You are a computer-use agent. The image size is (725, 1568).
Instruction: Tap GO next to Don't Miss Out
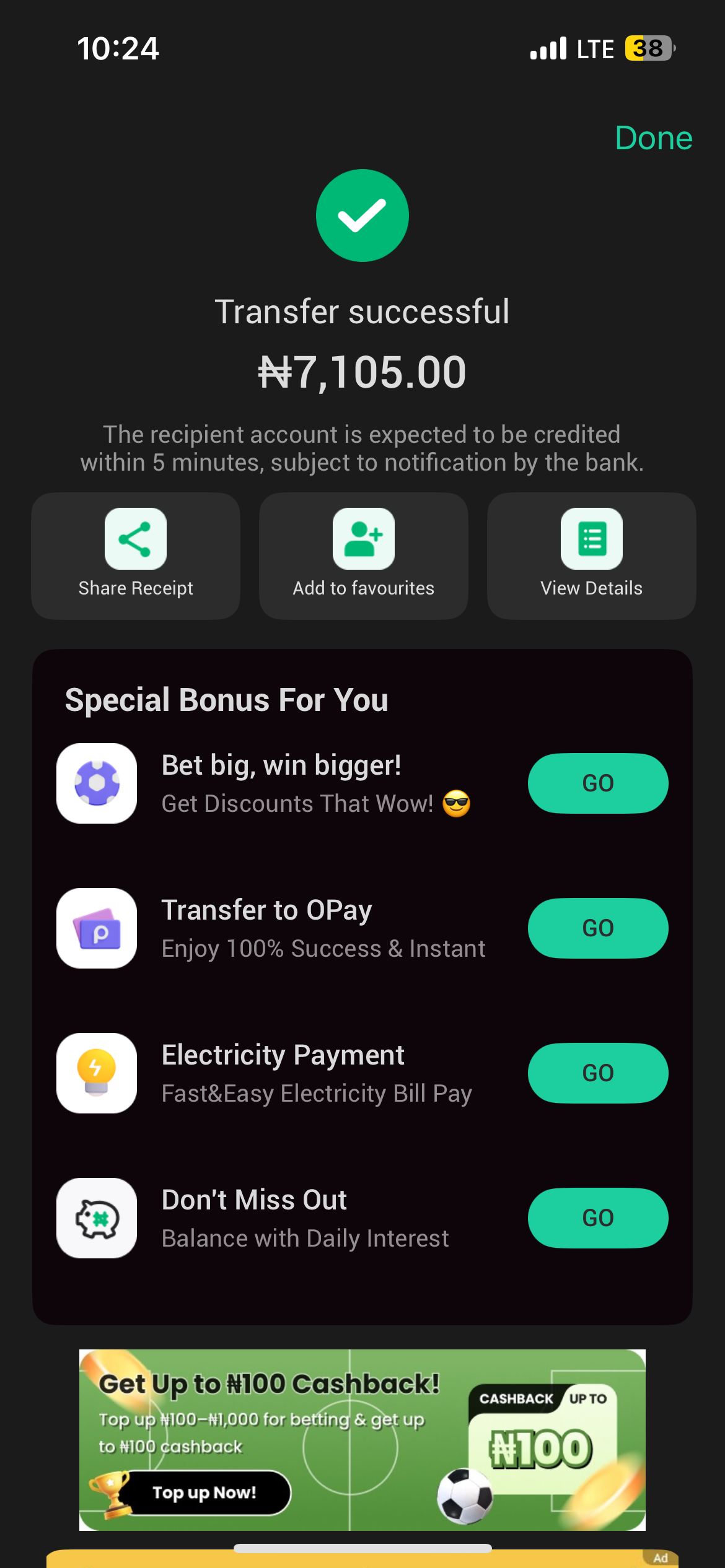pos(597,1218)
